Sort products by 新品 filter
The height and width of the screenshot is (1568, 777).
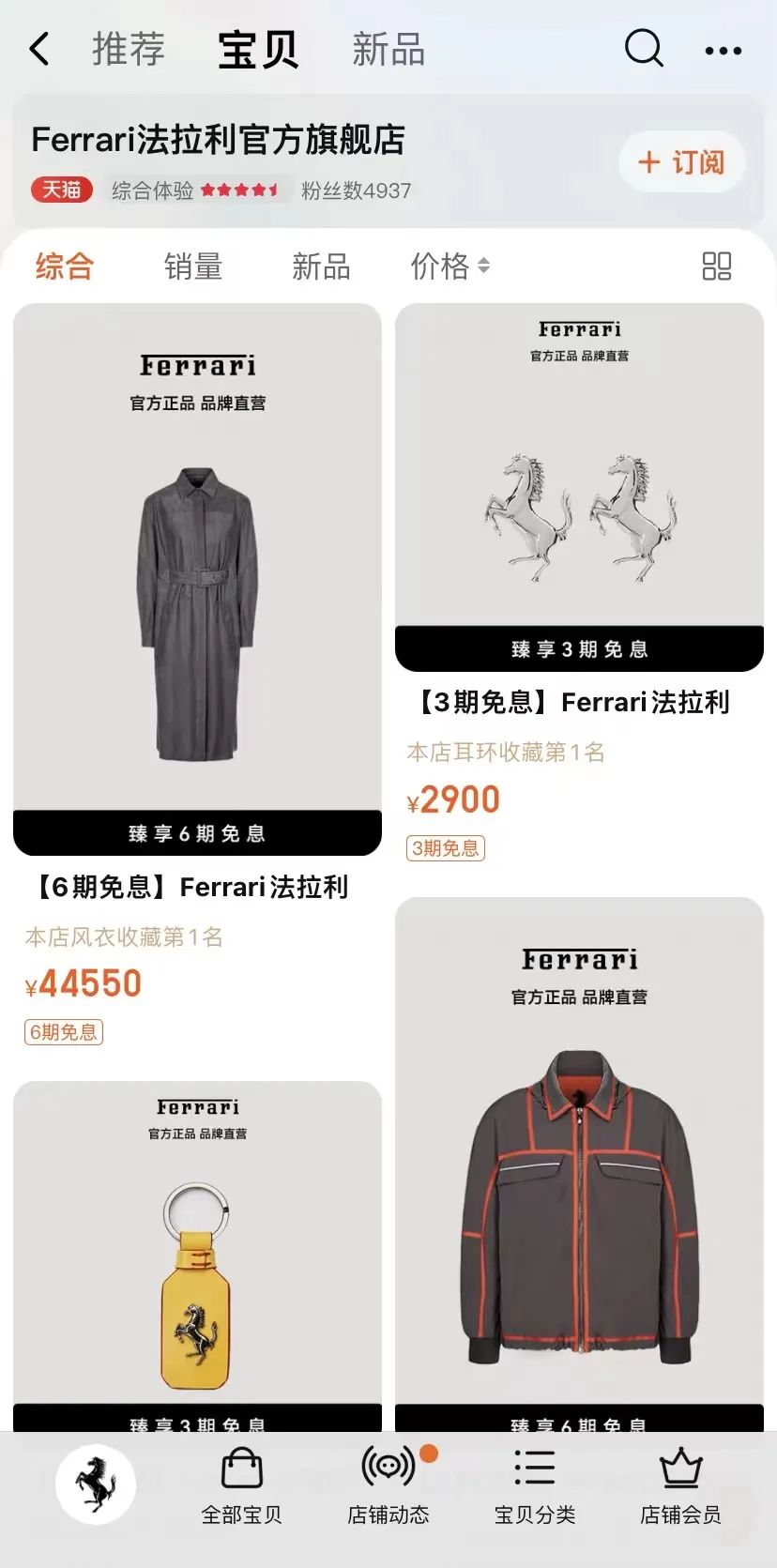pyautogui.click(x=321, y=266)
